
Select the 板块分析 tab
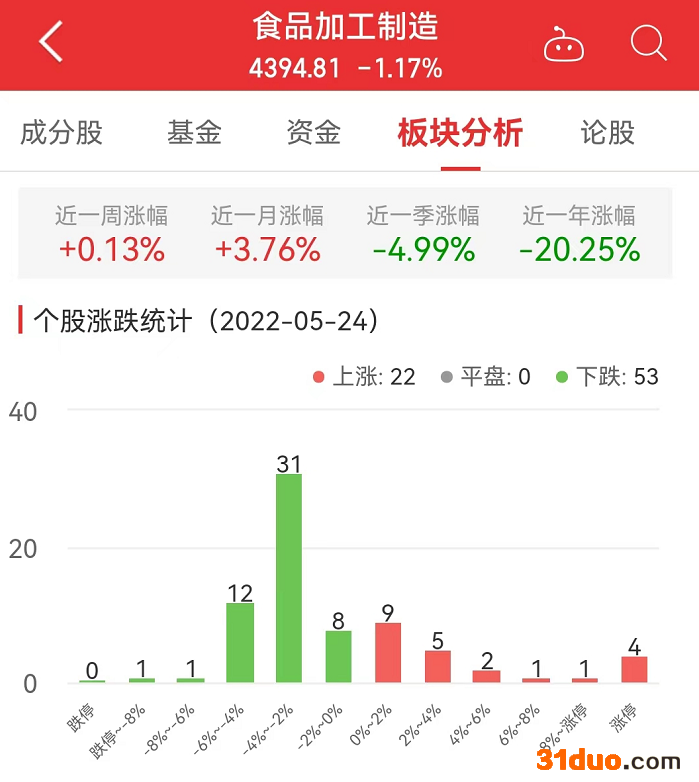460,132
